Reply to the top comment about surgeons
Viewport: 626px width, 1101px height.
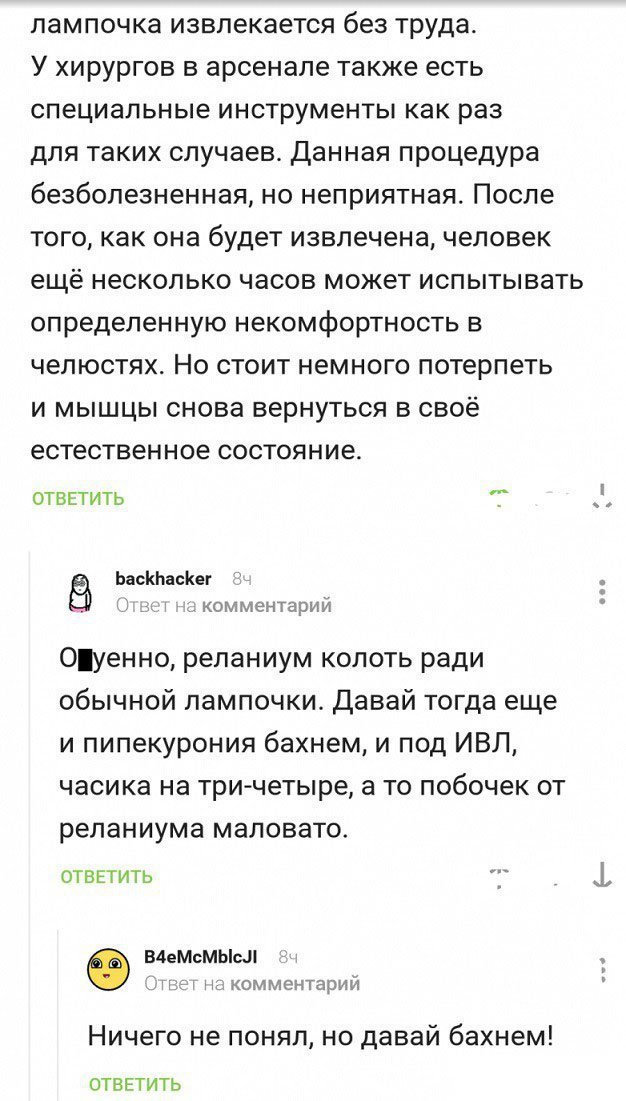78,499
